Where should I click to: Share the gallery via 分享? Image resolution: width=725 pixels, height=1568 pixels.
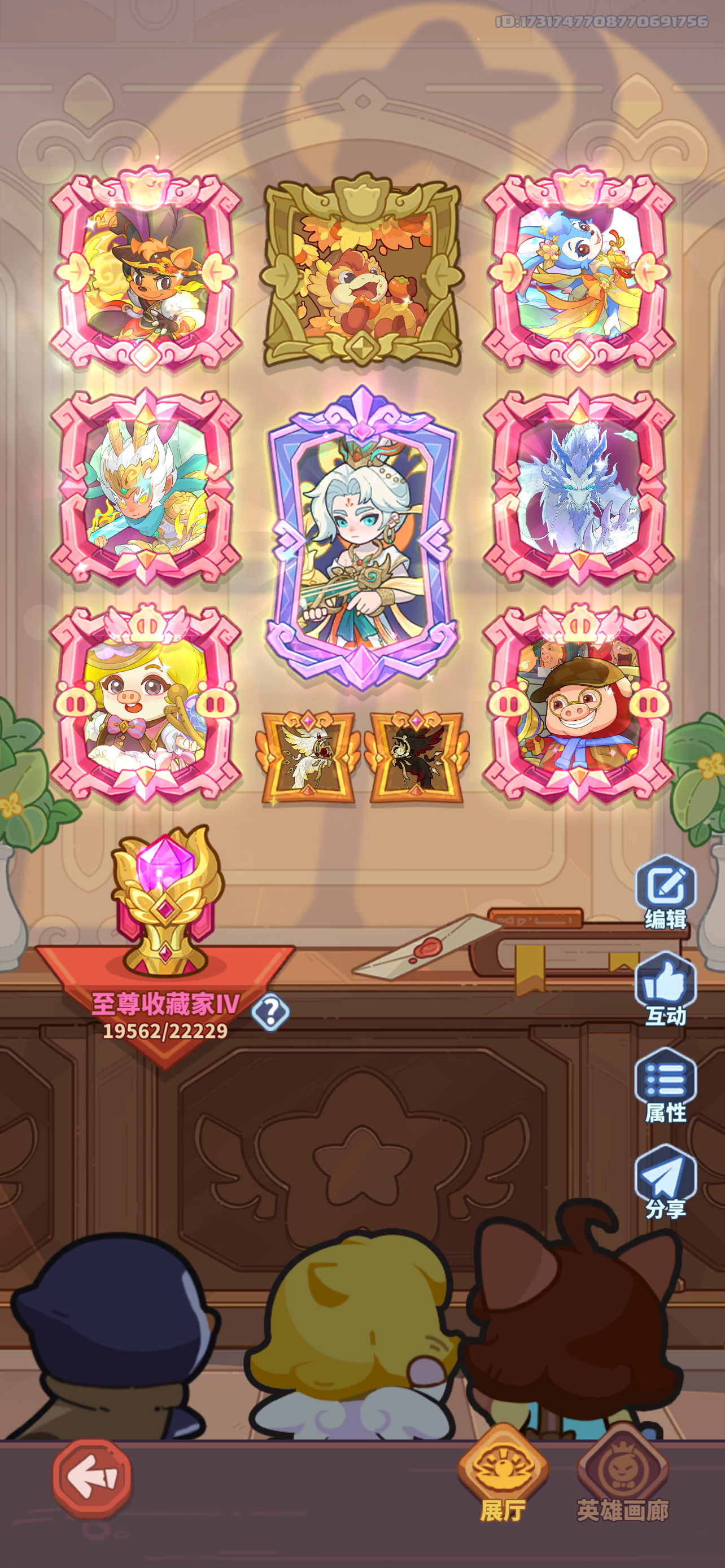tap(665, 1181)
